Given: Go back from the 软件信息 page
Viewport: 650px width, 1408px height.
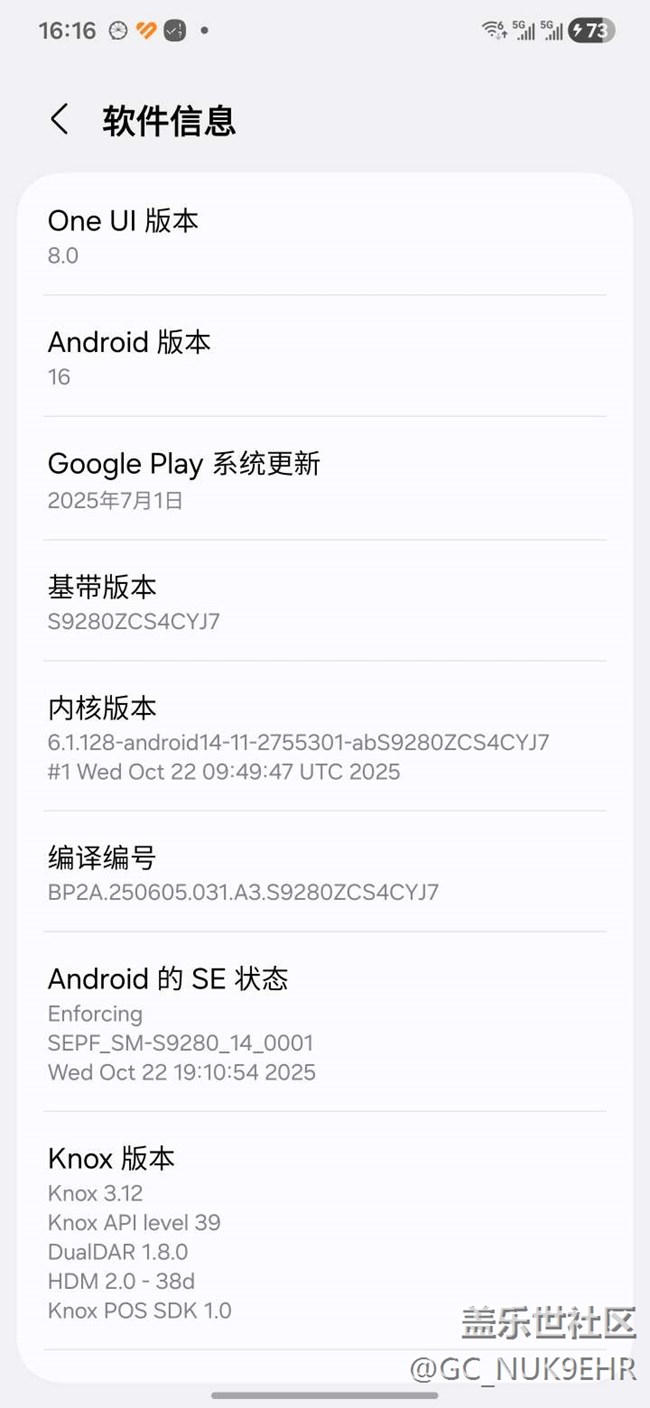Looking at the screenshot, I should coord(60,120).
